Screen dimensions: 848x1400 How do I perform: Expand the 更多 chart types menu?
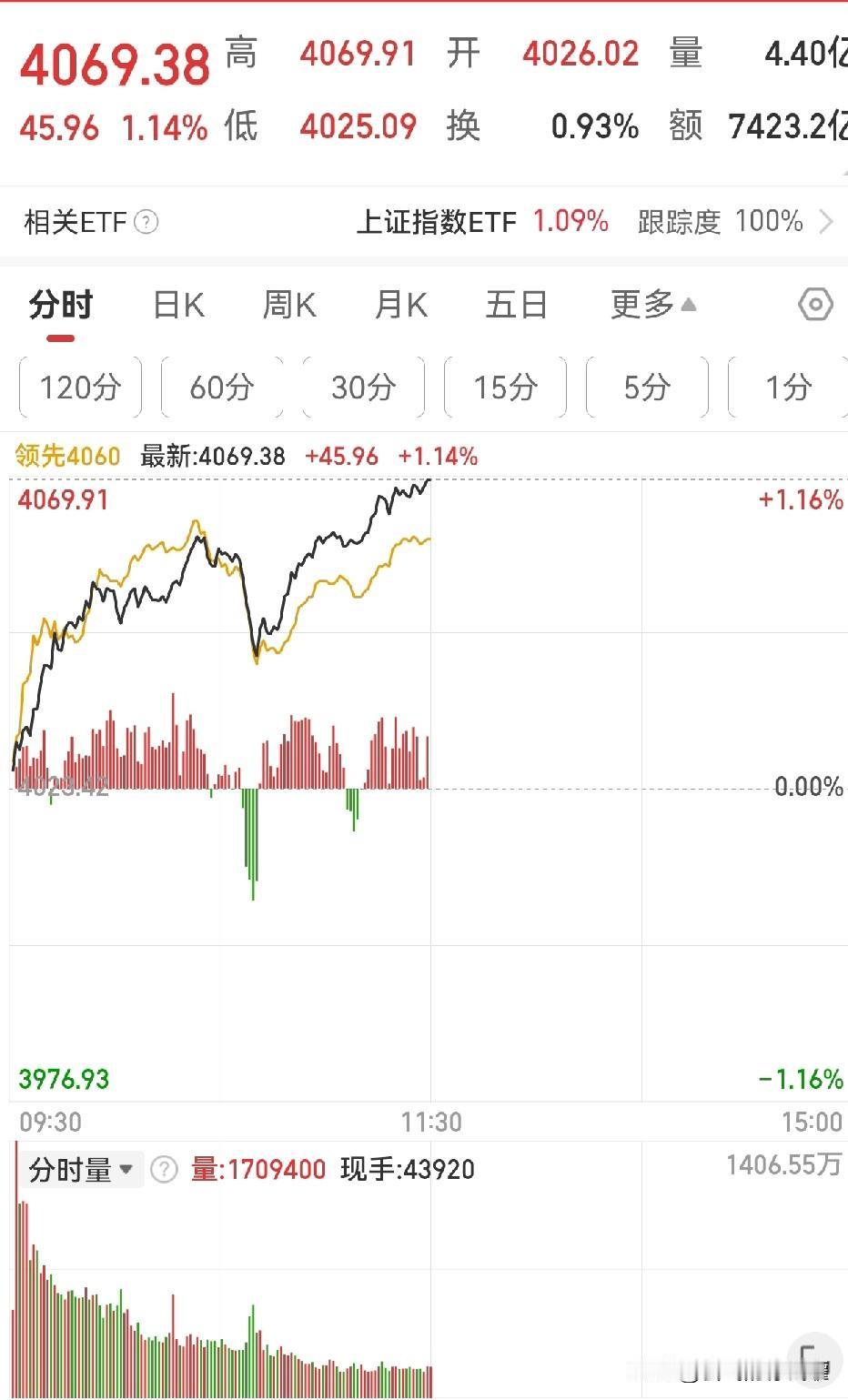click(649, 305)
